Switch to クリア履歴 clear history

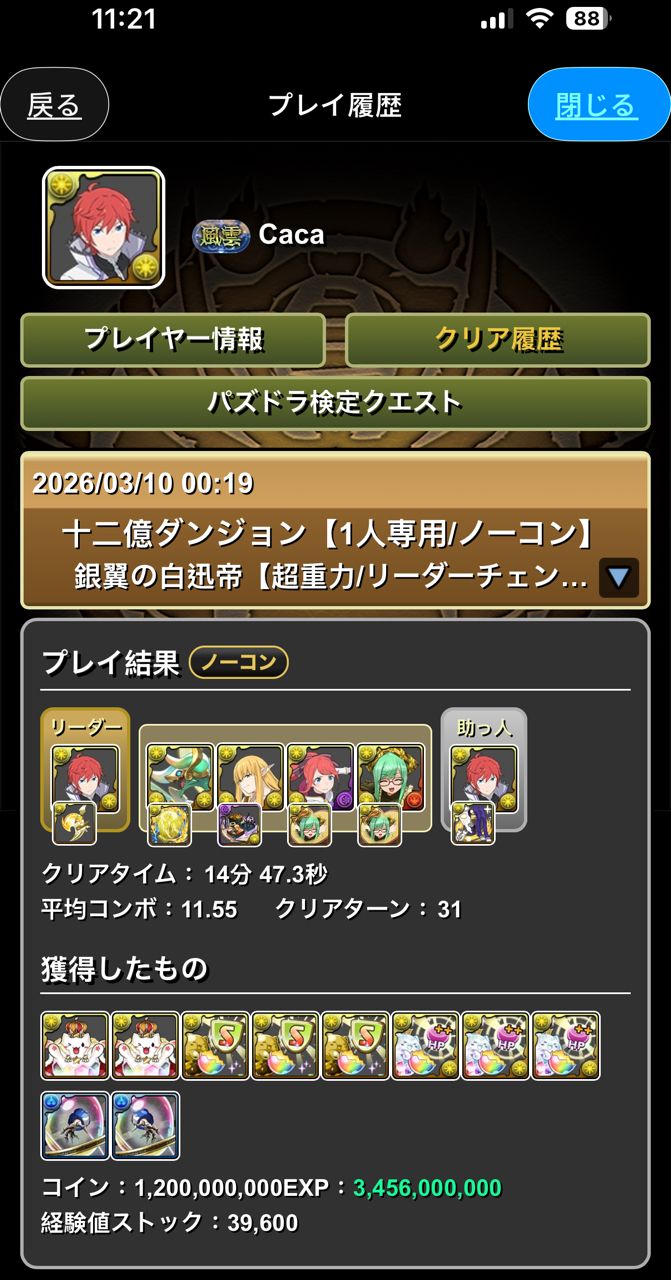(498, 340)
